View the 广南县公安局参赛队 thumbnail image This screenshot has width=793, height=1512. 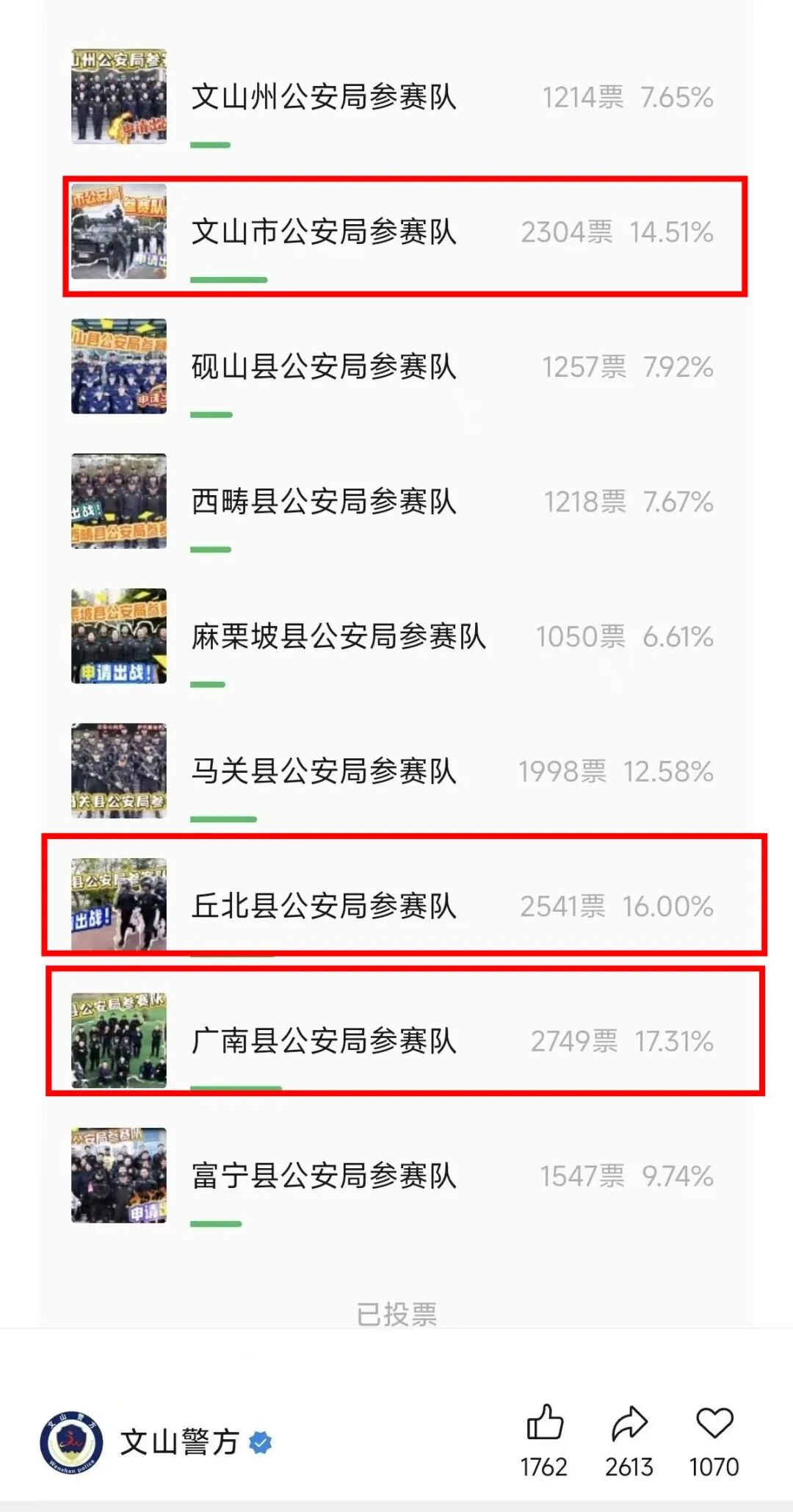point(120,1040)
